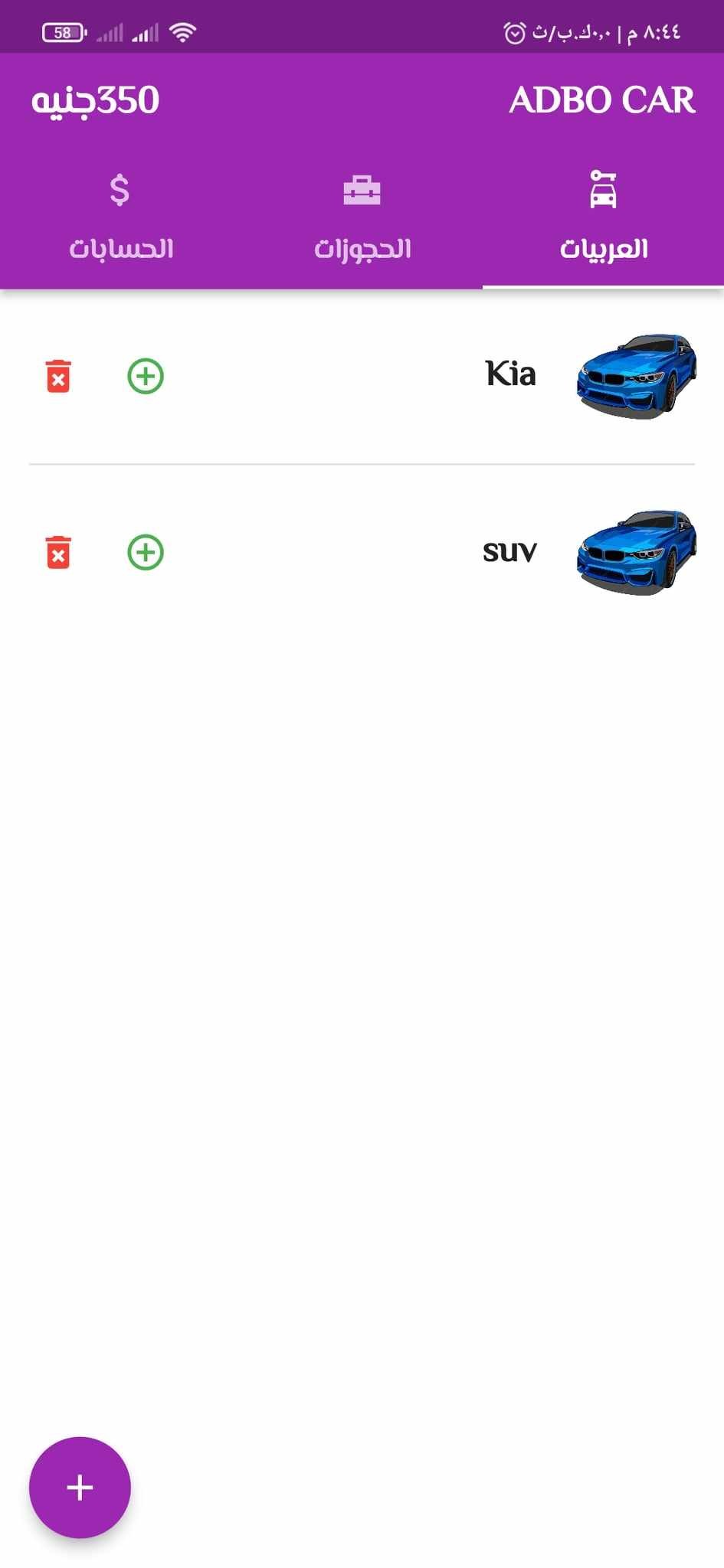The image size is (724, 1568).
Task: Open the suv car row
Action: click(362, 552)
